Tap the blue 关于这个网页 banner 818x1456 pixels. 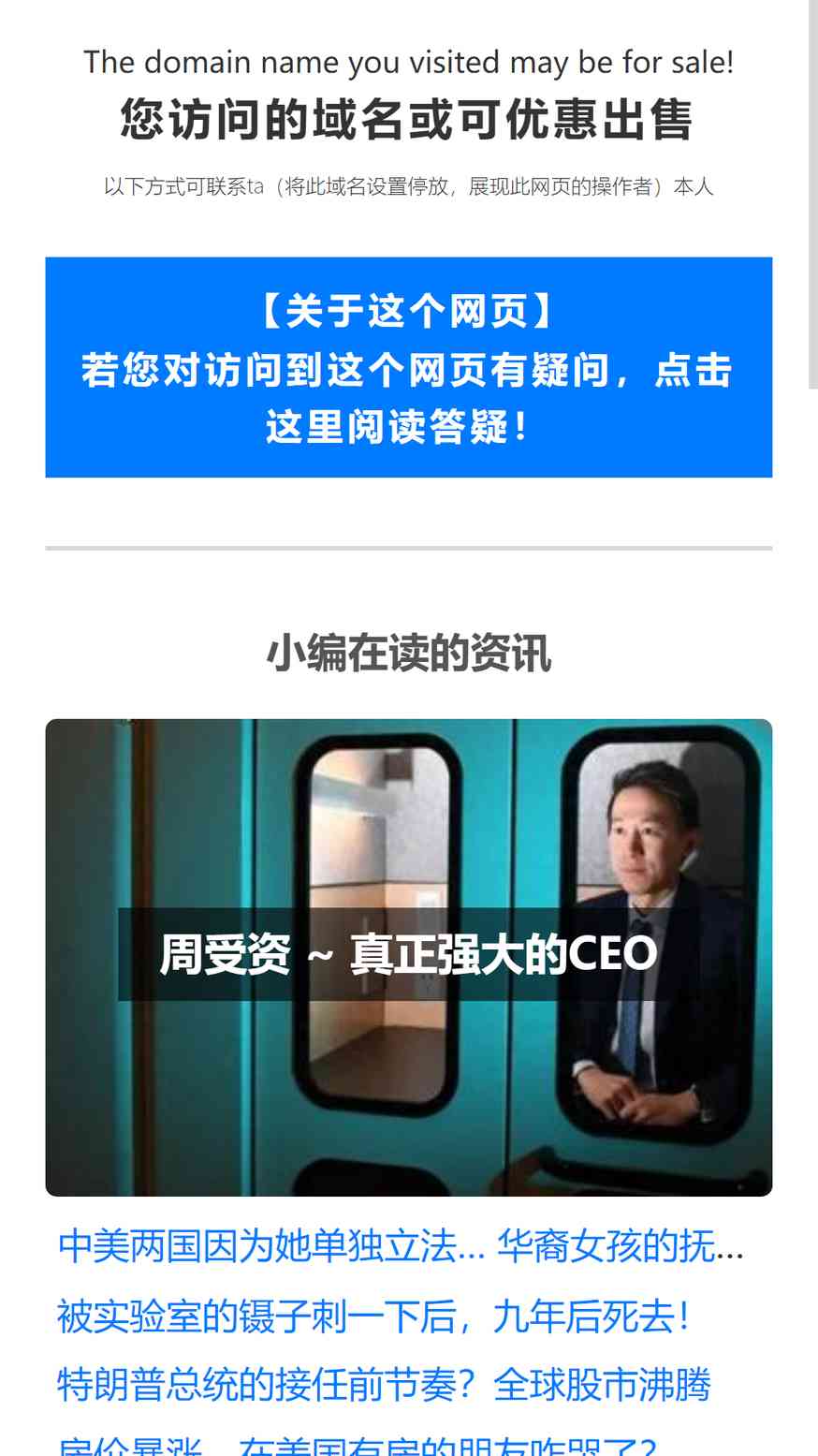[x=409, y=367]
